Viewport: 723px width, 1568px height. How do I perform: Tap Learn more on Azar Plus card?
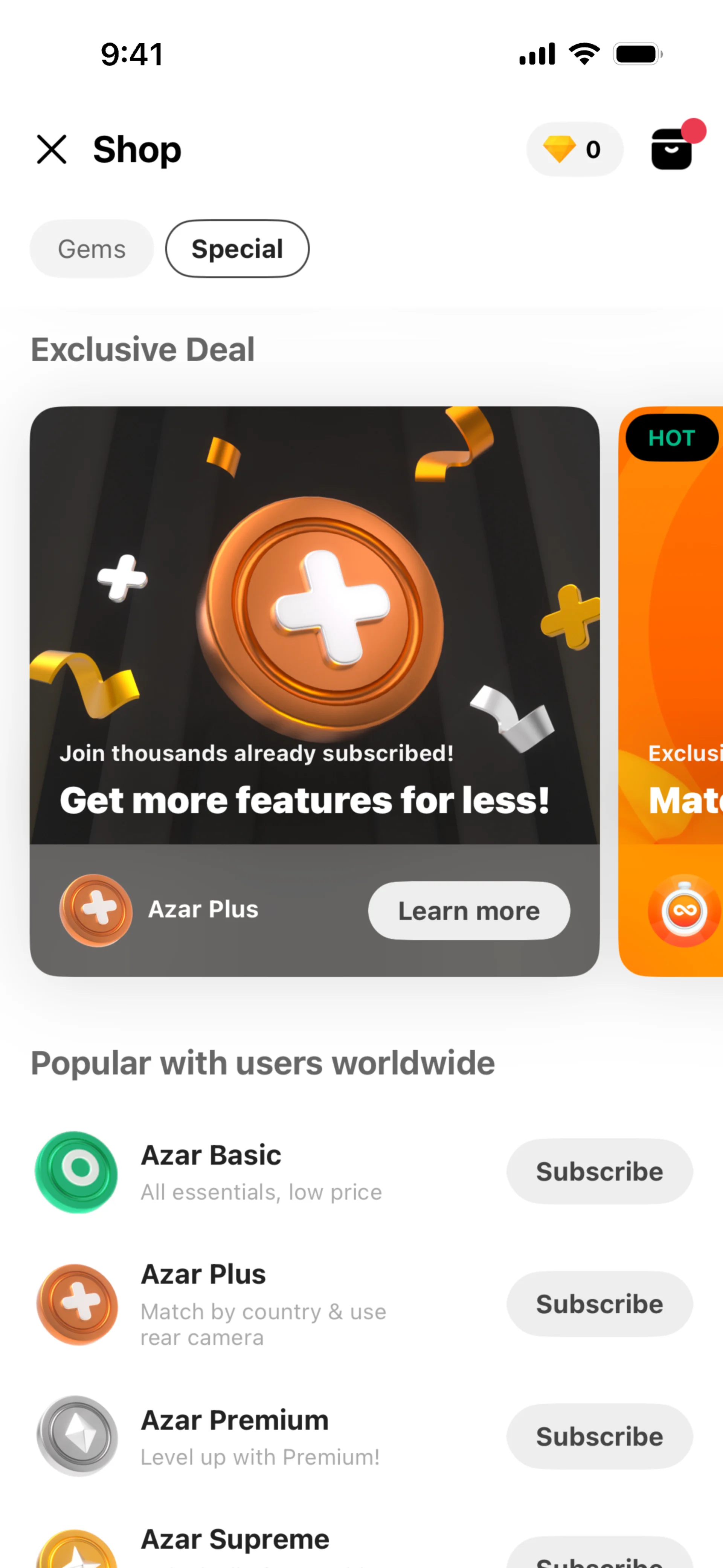click(x=468, y=911)
